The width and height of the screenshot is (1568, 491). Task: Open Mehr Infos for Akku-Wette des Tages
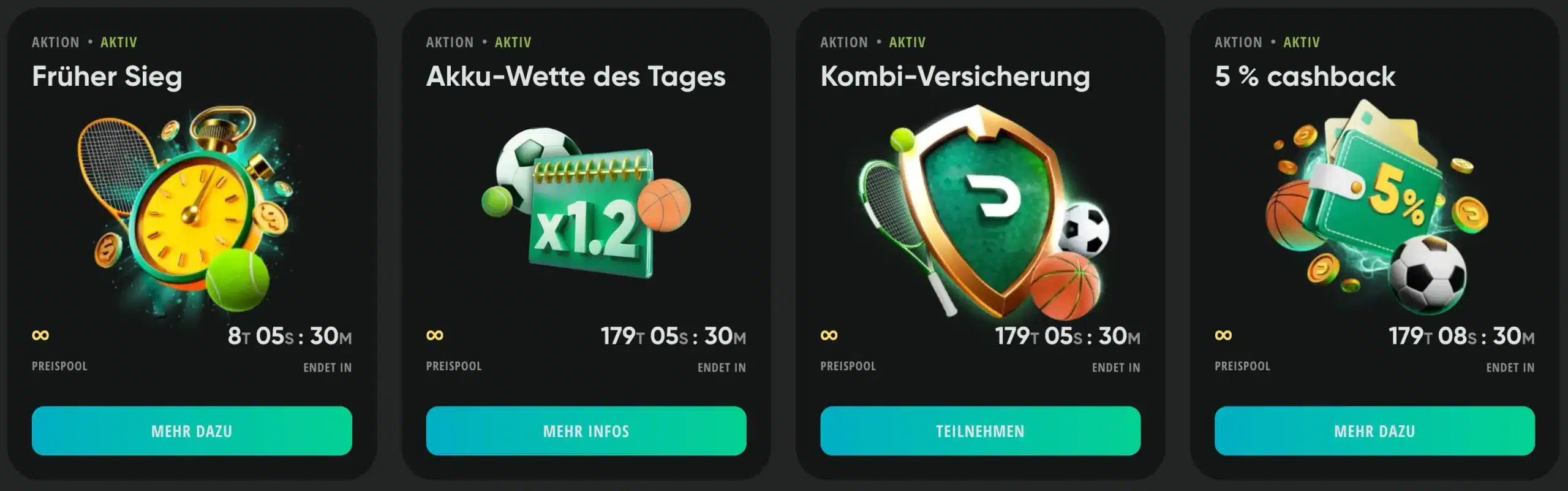click(586, 431)
